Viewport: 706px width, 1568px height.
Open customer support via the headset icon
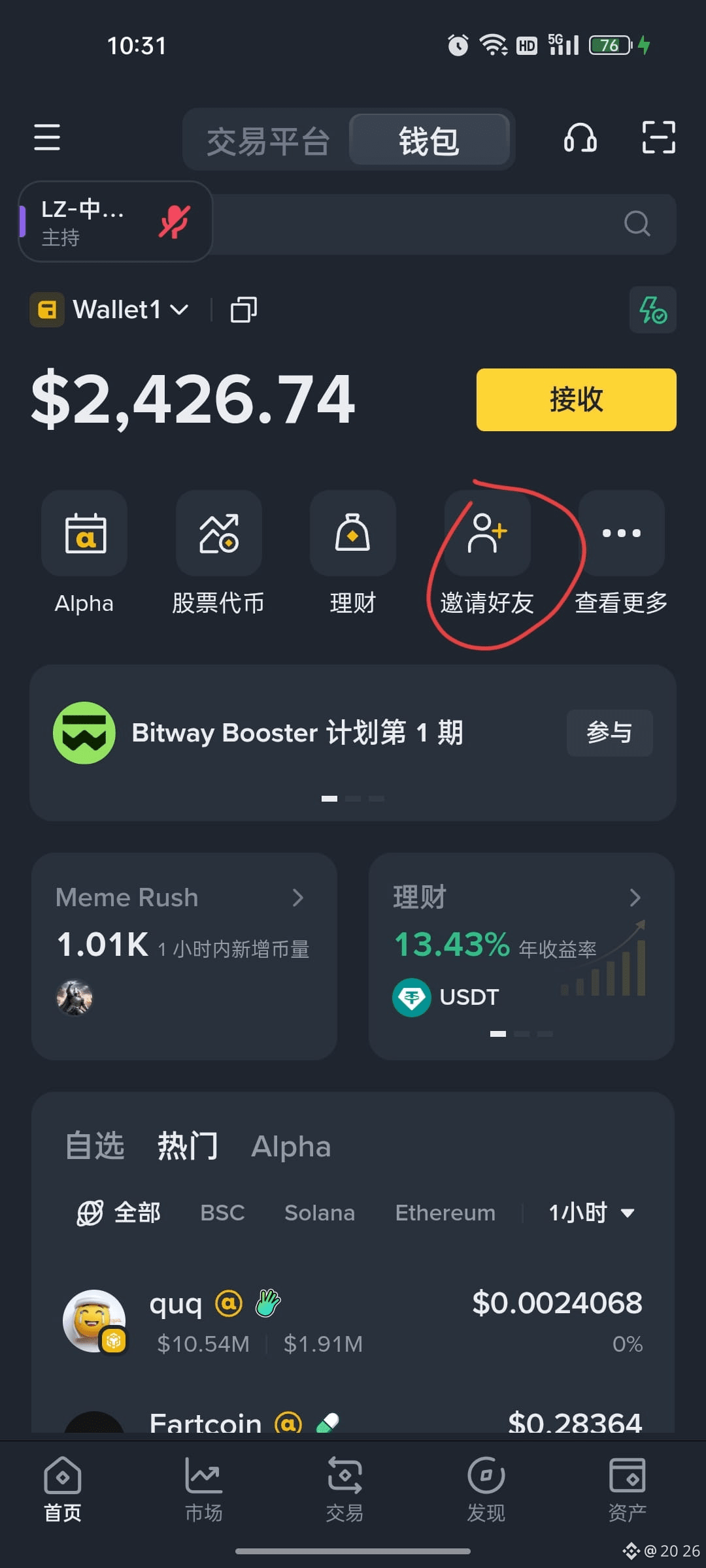tap(580, 139)
